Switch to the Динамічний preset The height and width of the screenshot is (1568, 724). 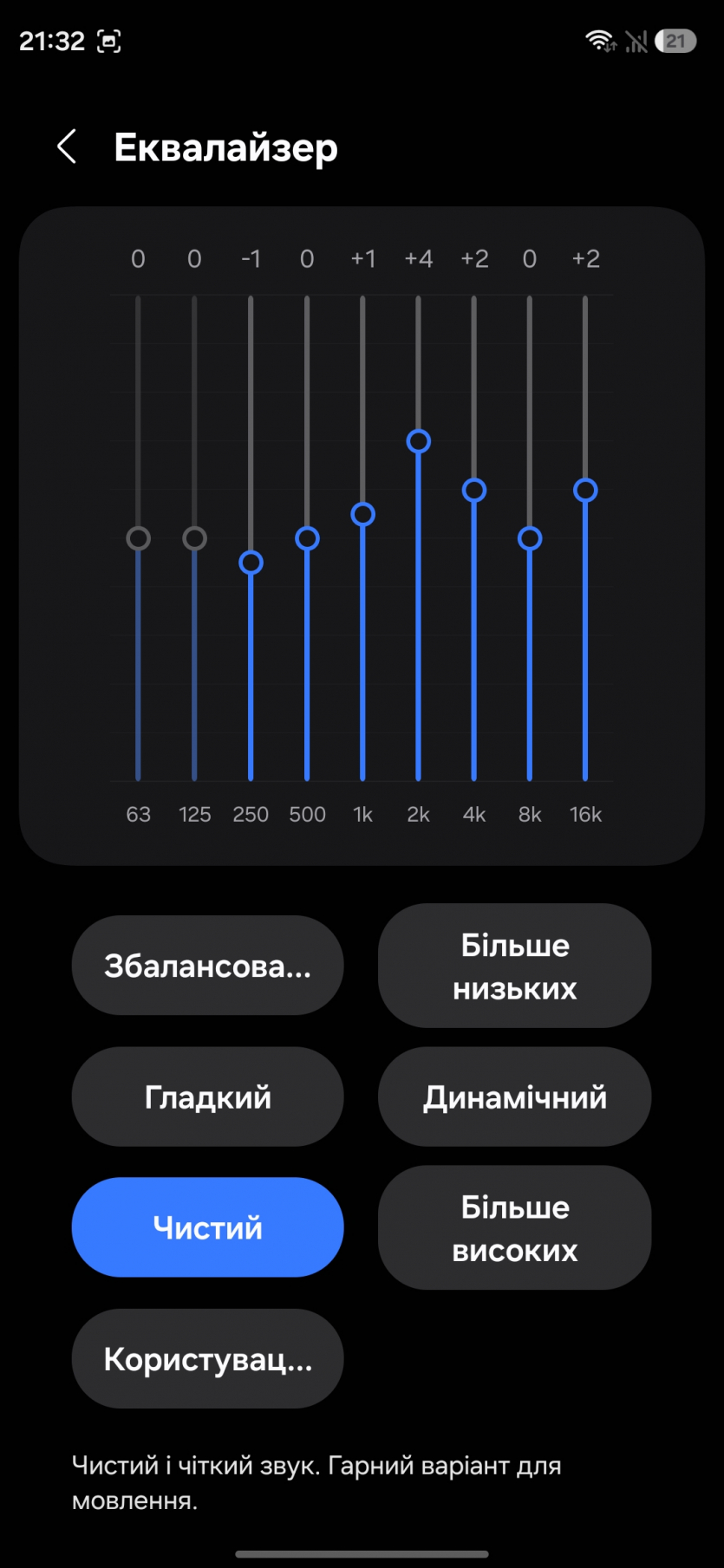[x=514, y=1097]
